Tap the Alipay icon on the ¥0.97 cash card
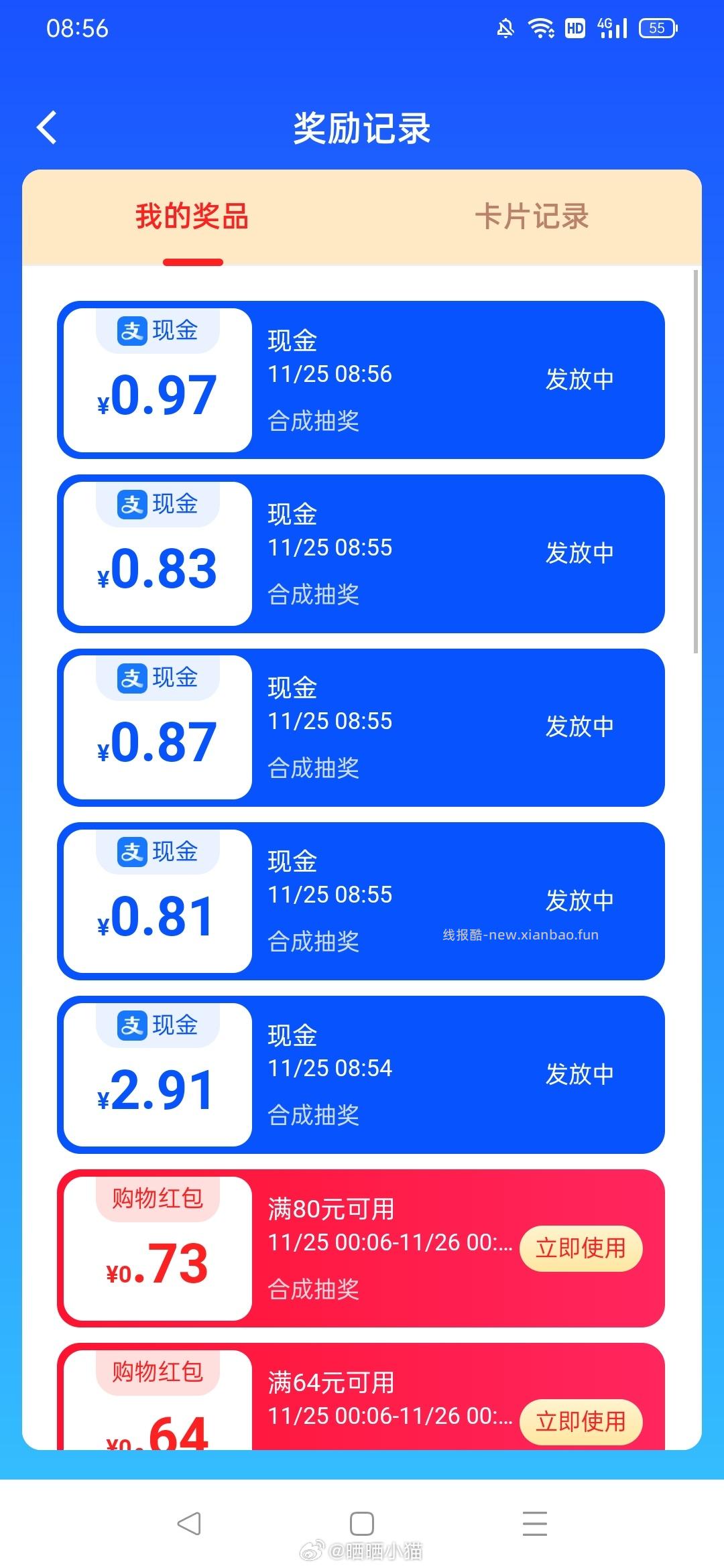Image resolution: width=724 pixels, height=1568 pixels. (132, 331)
